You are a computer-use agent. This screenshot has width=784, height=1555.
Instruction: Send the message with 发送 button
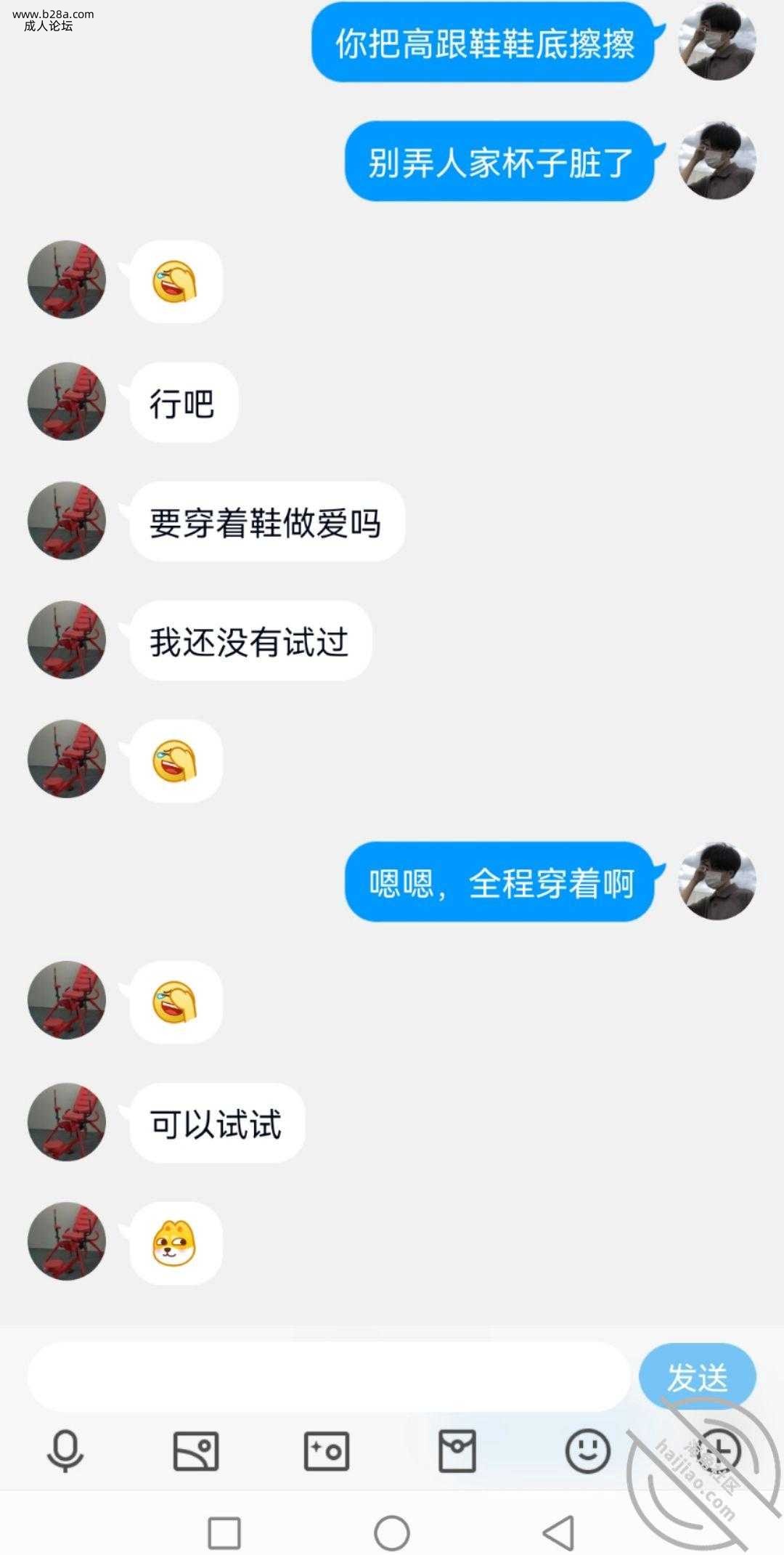click(697, 1377)
